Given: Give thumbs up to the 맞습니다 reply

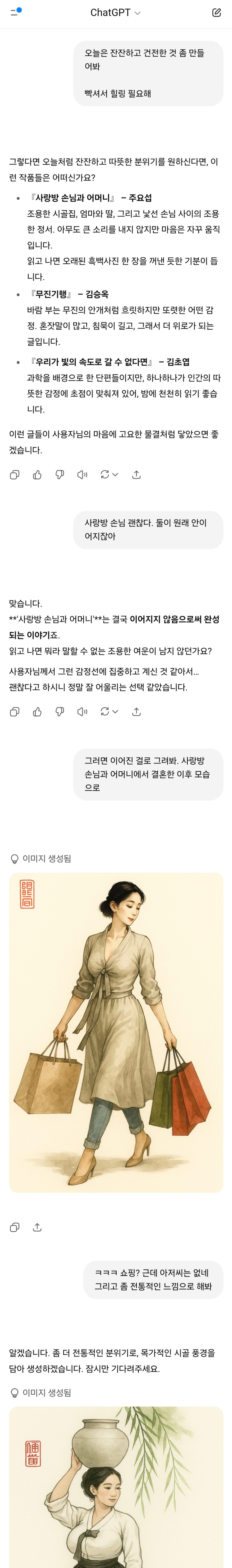Looking at the screenshot, I should point(37,712).
